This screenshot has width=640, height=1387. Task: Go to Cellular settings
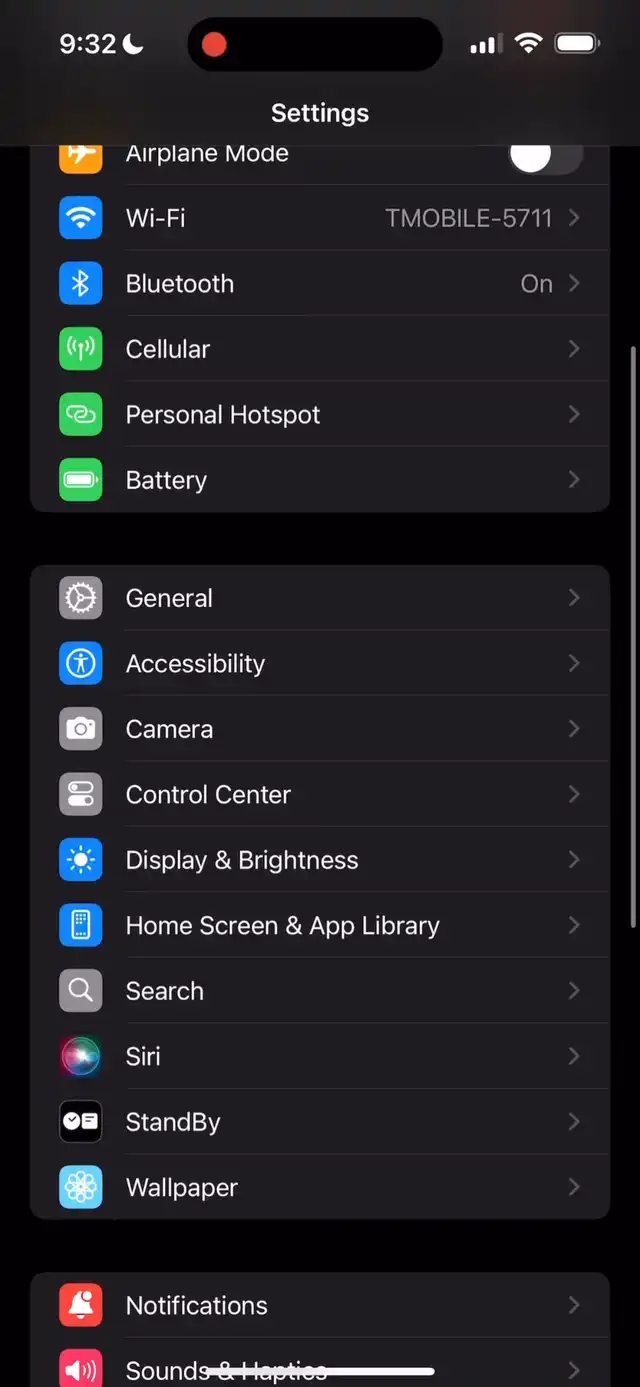[x=320, y=349]
